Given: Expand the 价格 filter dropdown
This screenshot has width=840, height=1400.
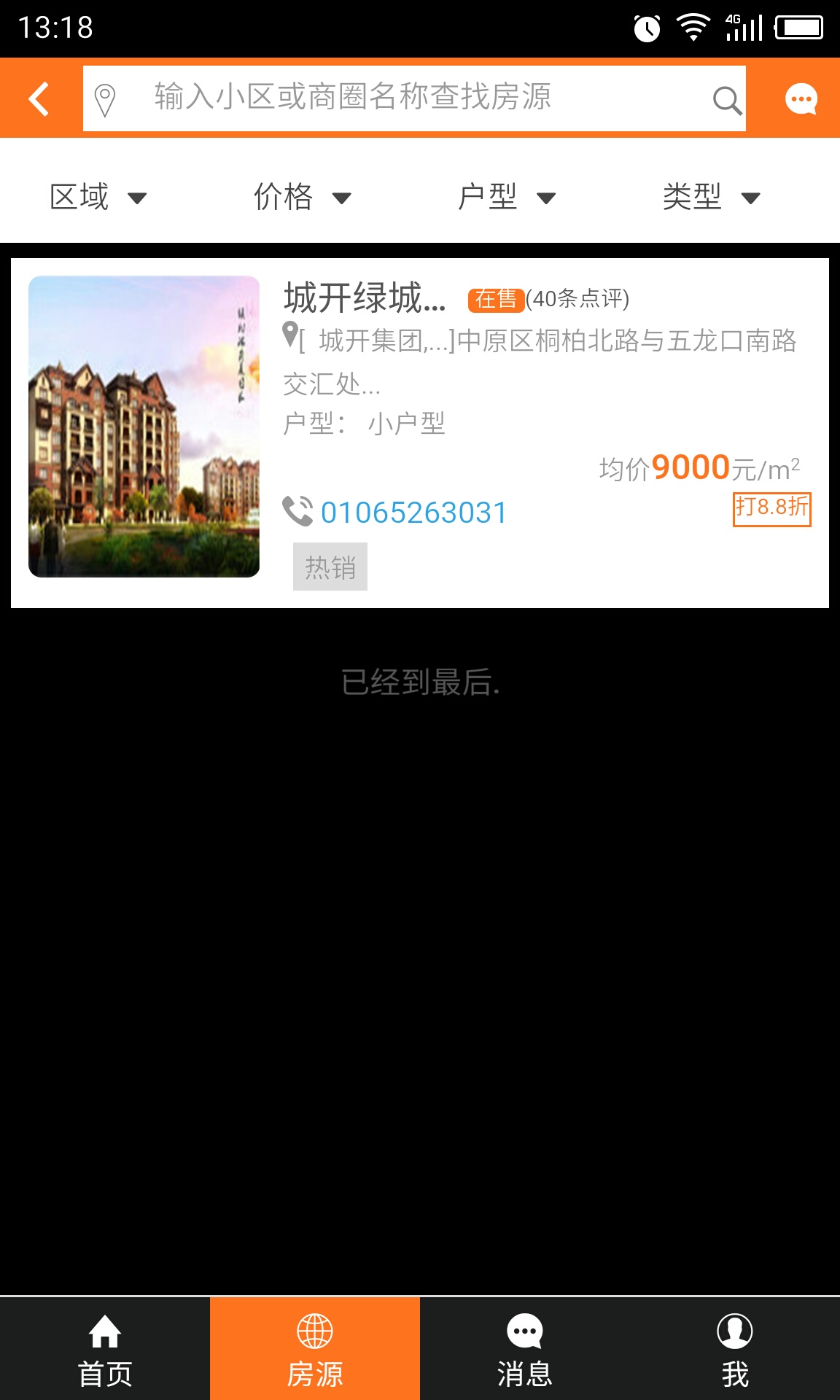Looking at the screenshot, I should pyautogui.click(x=303, y=197).
